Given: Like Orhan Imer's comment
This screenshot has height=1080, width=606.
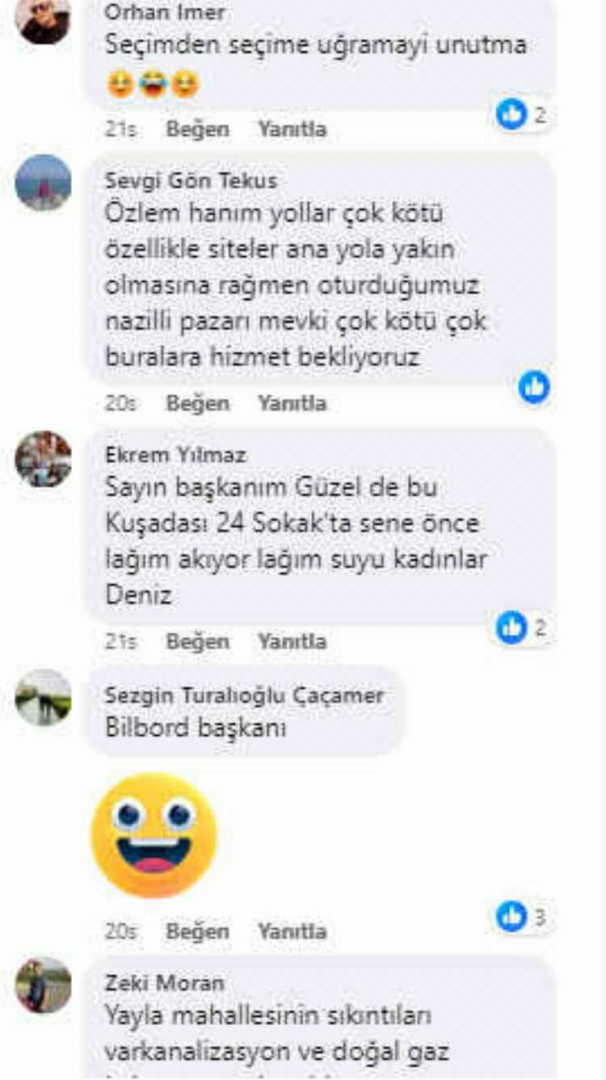Looking at the screenshot, I should [197, 129].
